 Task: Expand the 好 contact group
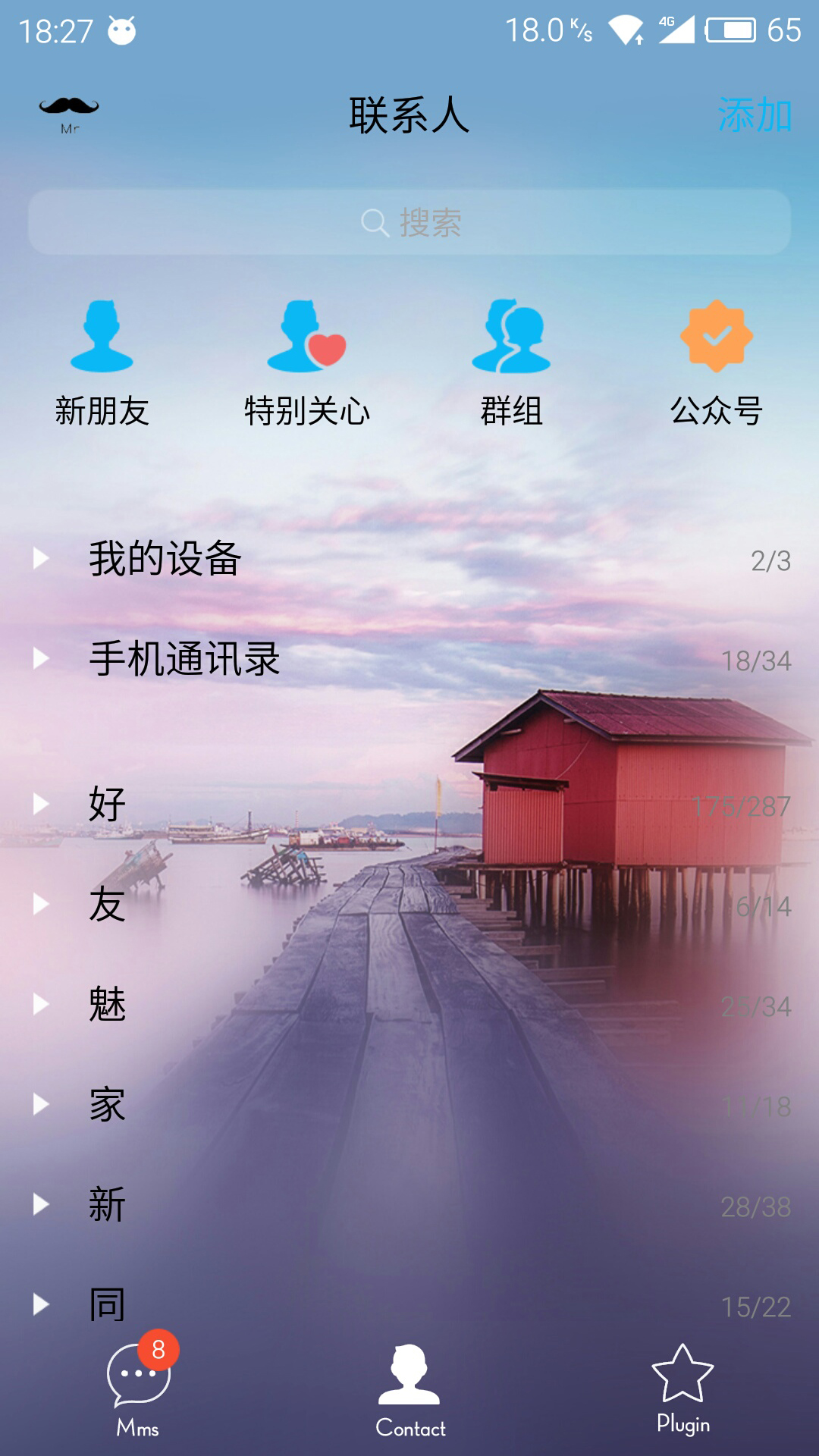pyautogui.click(x=409, y=805)
